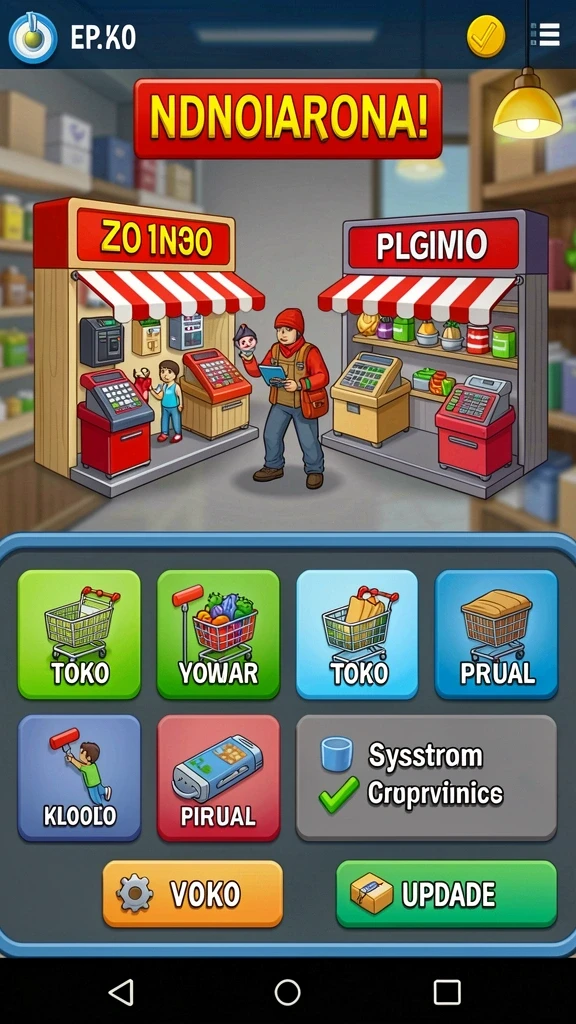Screen dimensions: 576x1024
Task: Tap the gold checkmark coin
Action: pyautogui.click(x=486, y=35)
